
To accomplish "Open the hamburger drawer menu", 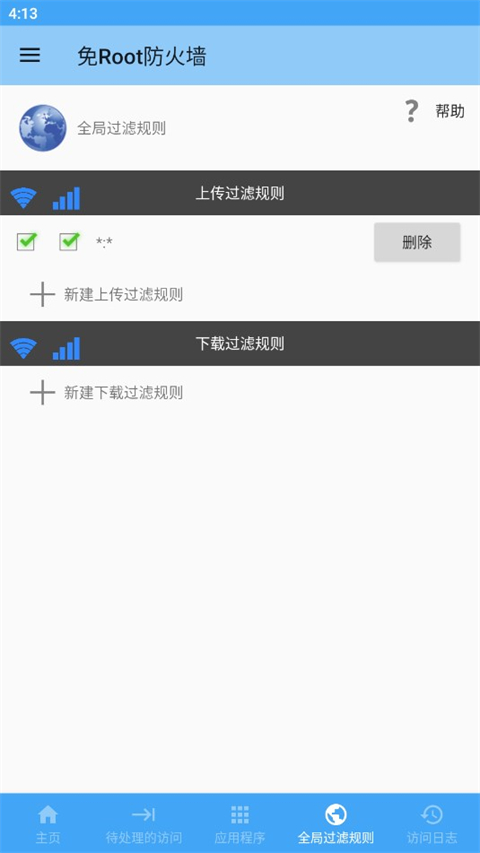I will point(30,55).
